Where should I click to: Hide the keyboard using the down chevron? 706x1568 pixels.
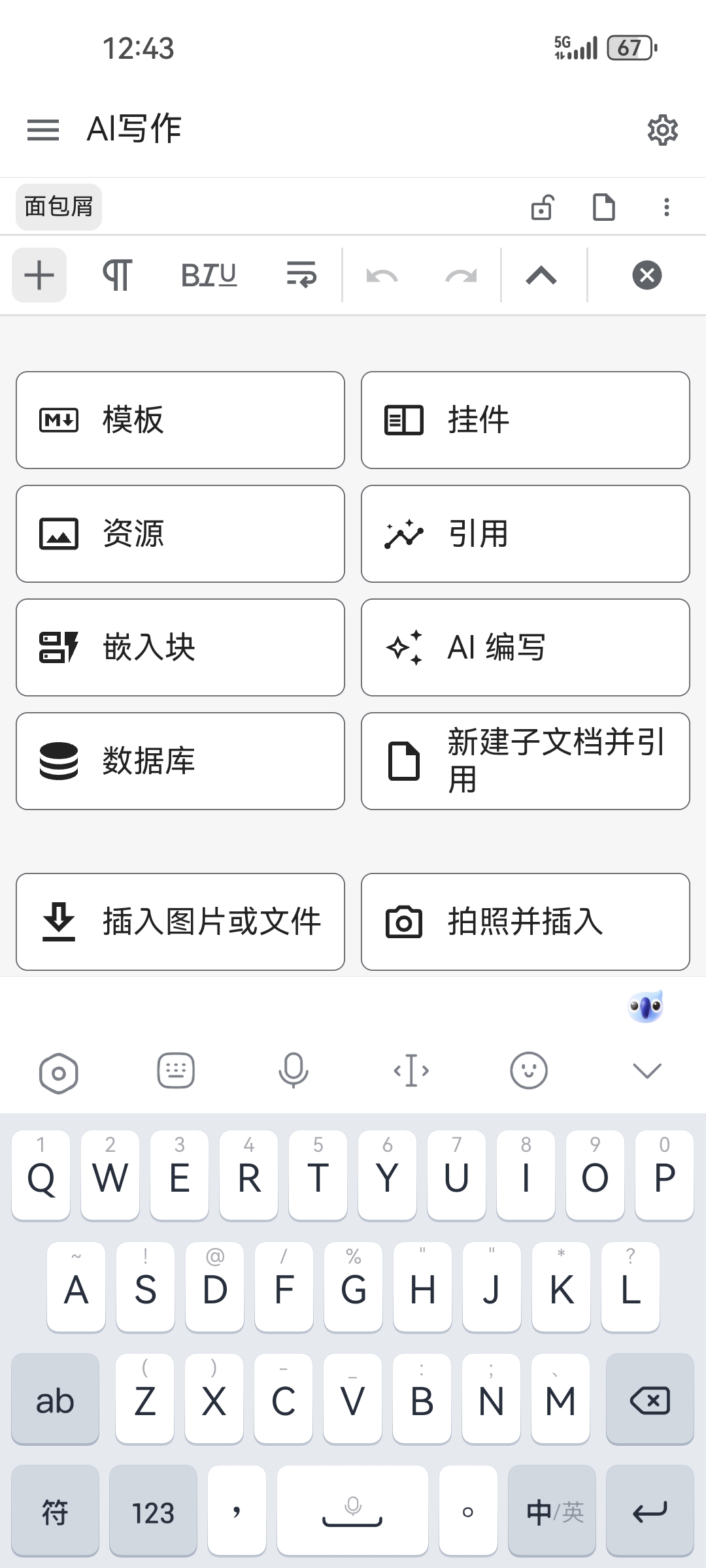tap(646, 1071)
